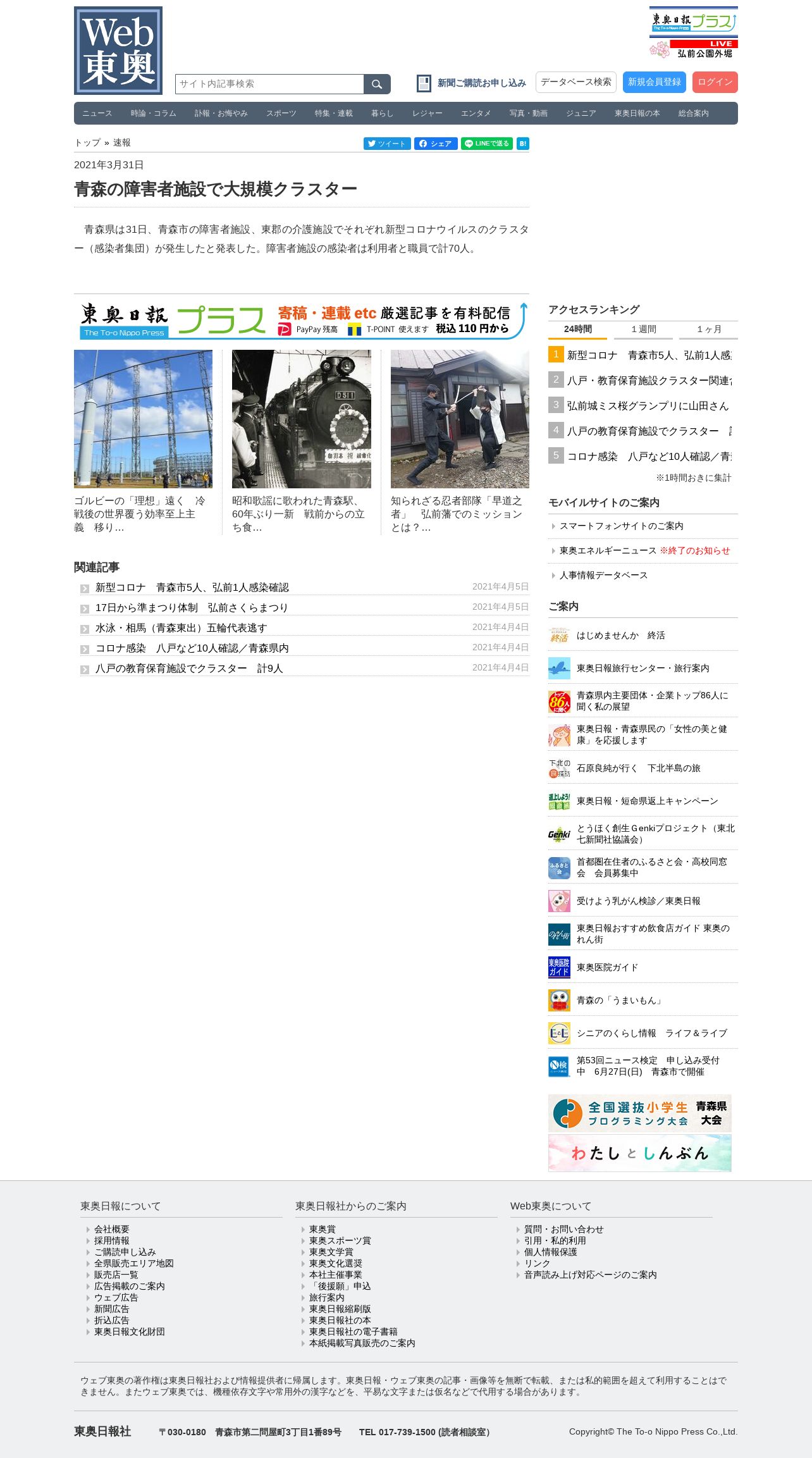The height and width of the screenshot is (1458, 812).
Task: Open related article 17日から準まつり体制
Action: pos(192,608)
